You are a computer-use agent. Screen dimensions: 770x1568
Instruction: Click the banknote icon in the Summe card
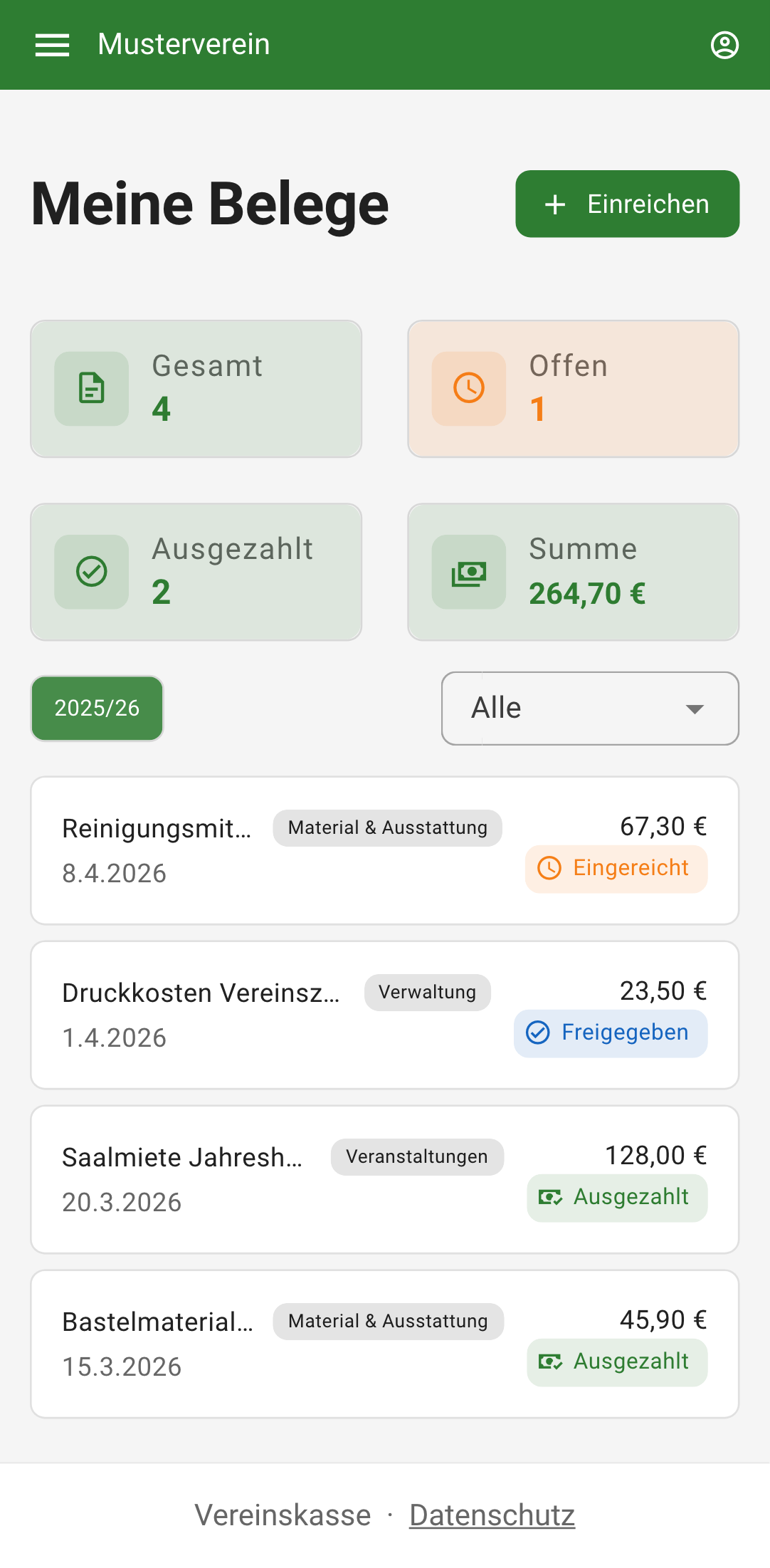coord(468,571)
